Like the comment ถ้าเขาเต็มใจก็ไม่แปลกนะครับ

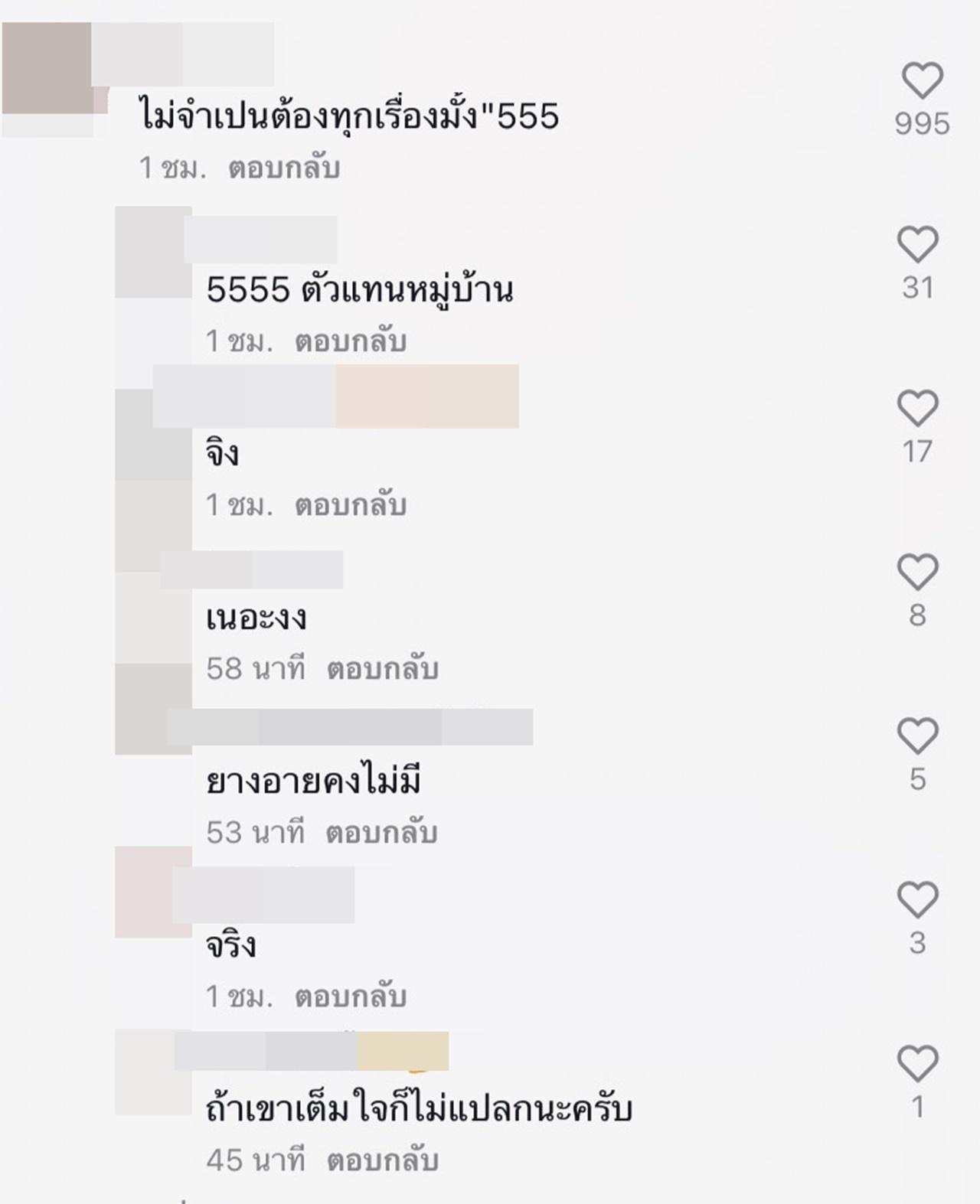point(917,1063)
